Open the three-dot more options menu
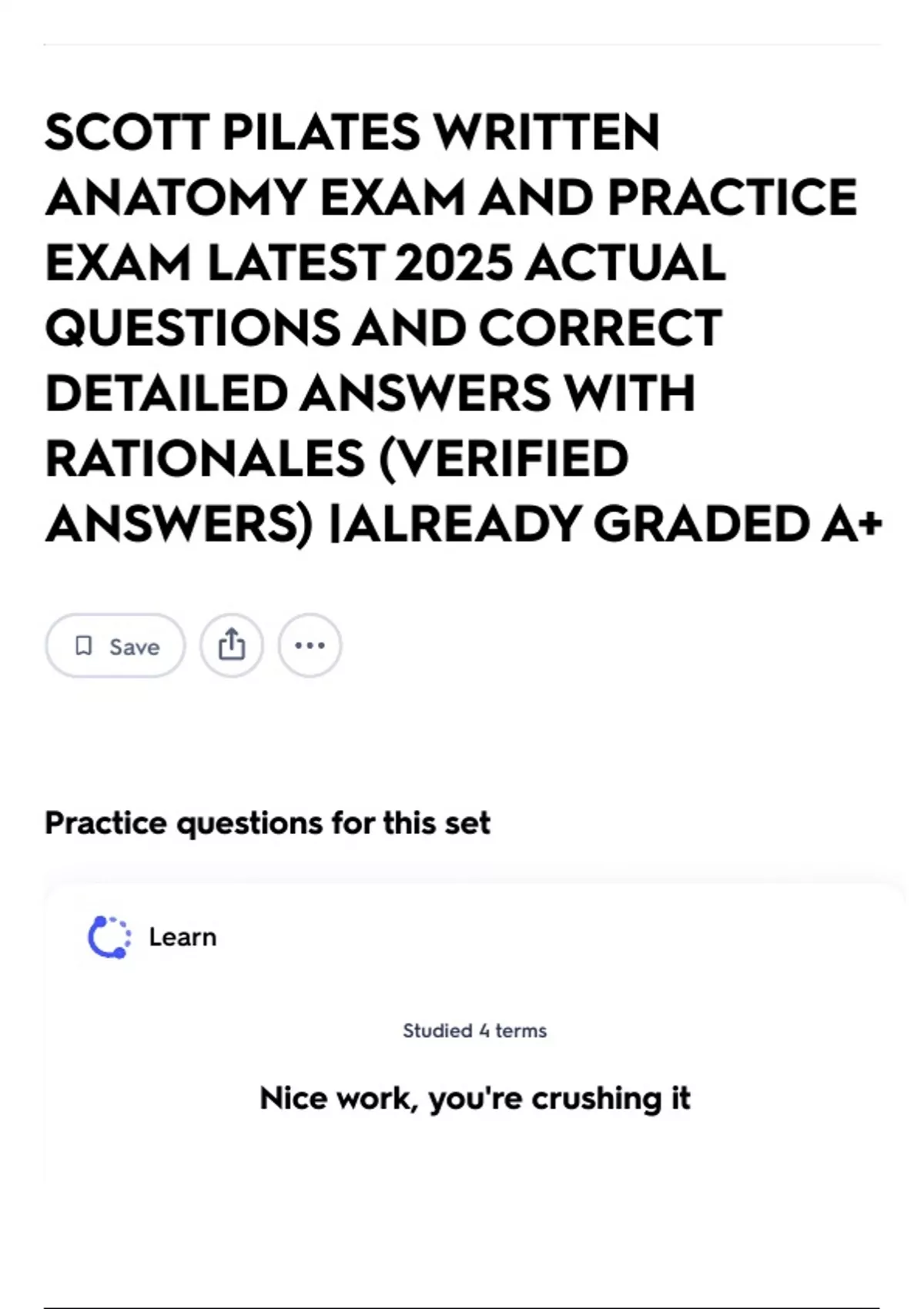 pos(310,645)
